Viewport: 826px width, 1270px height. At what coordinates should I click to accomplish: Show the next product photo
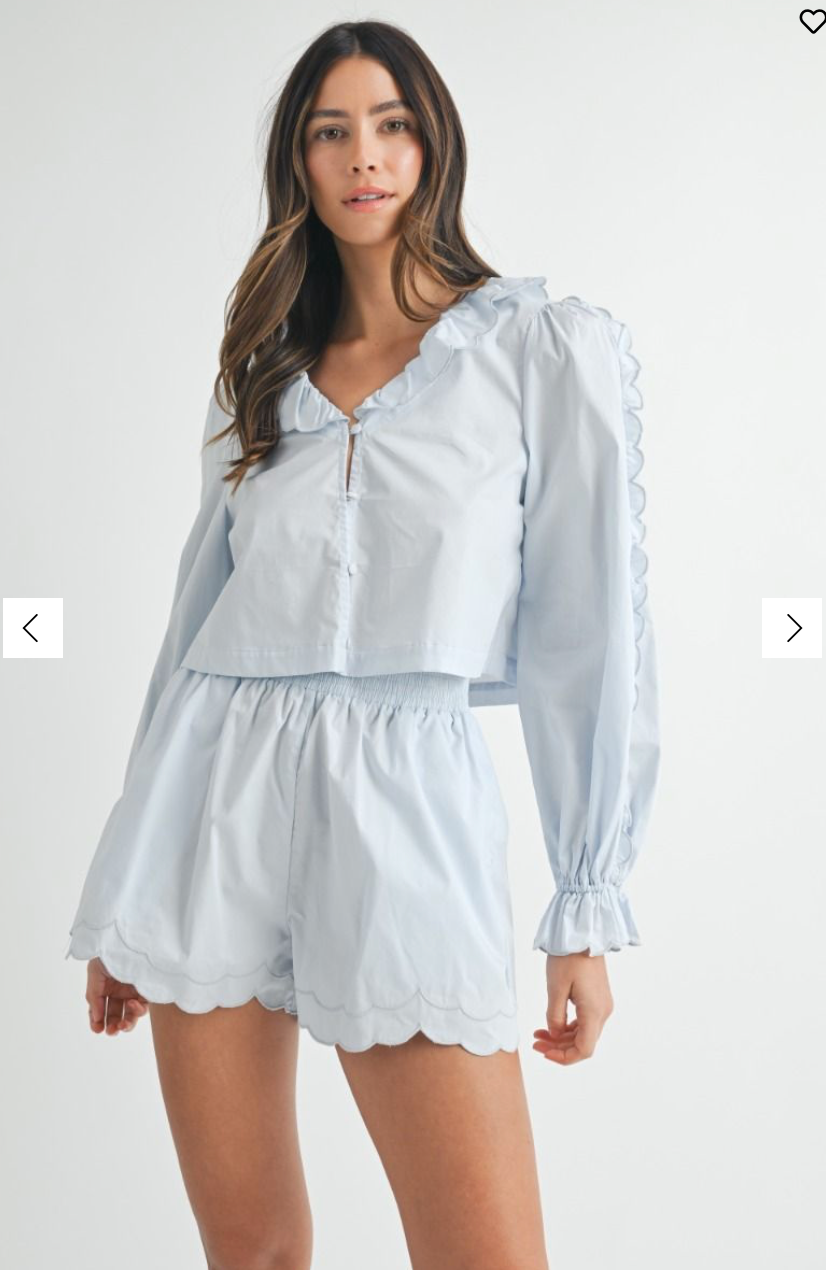792,628
